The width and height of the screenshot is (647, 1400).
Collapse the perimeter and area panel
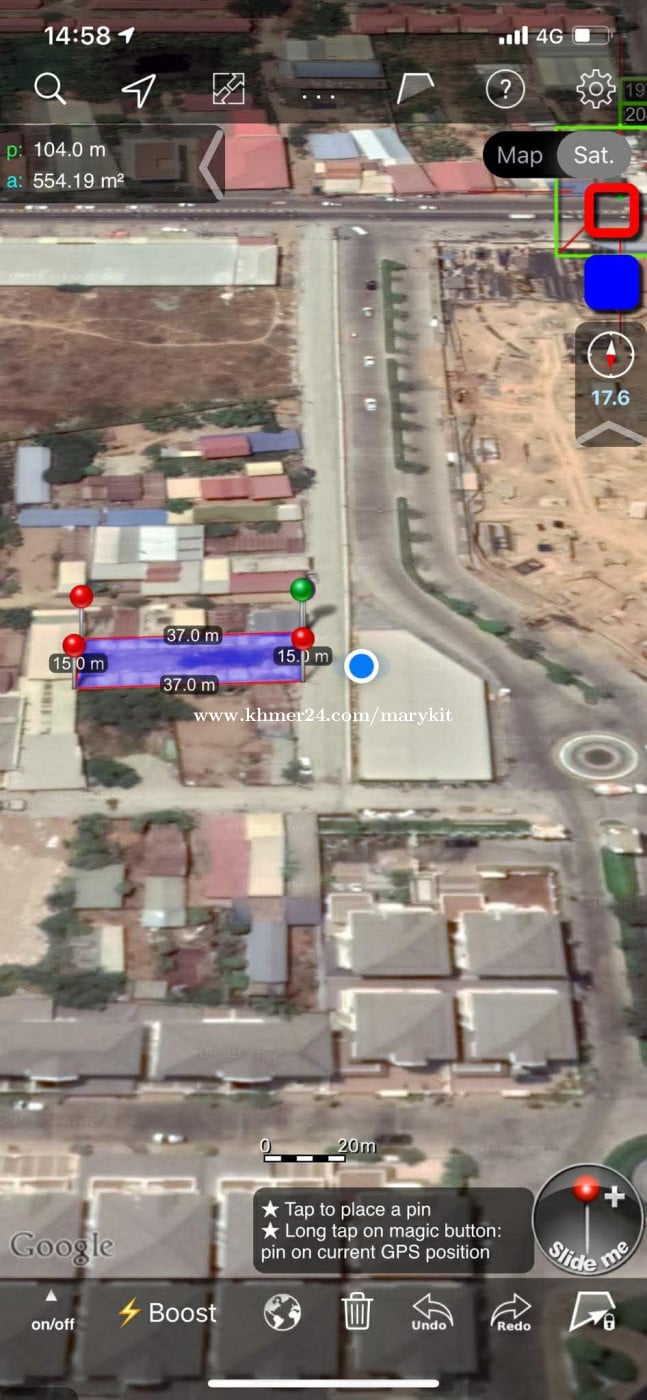(211, 166)
